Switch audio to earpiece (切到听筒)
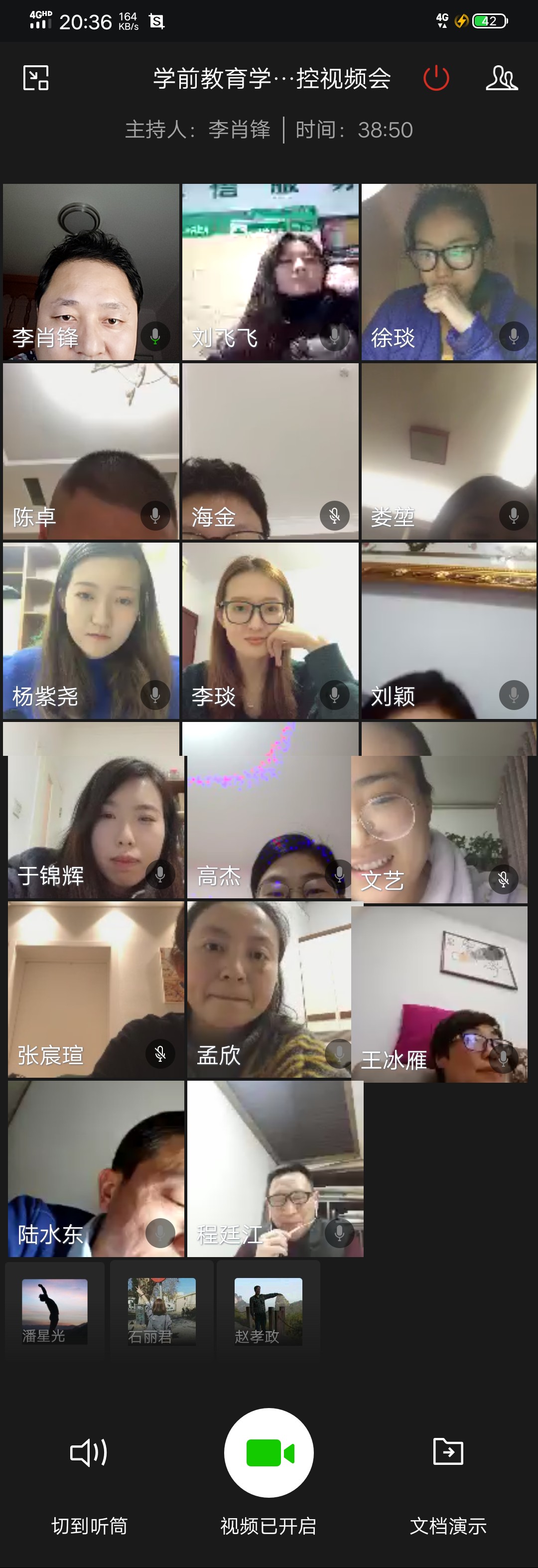Viewport: 538px width, 1568px height. tap(89, 1473)
